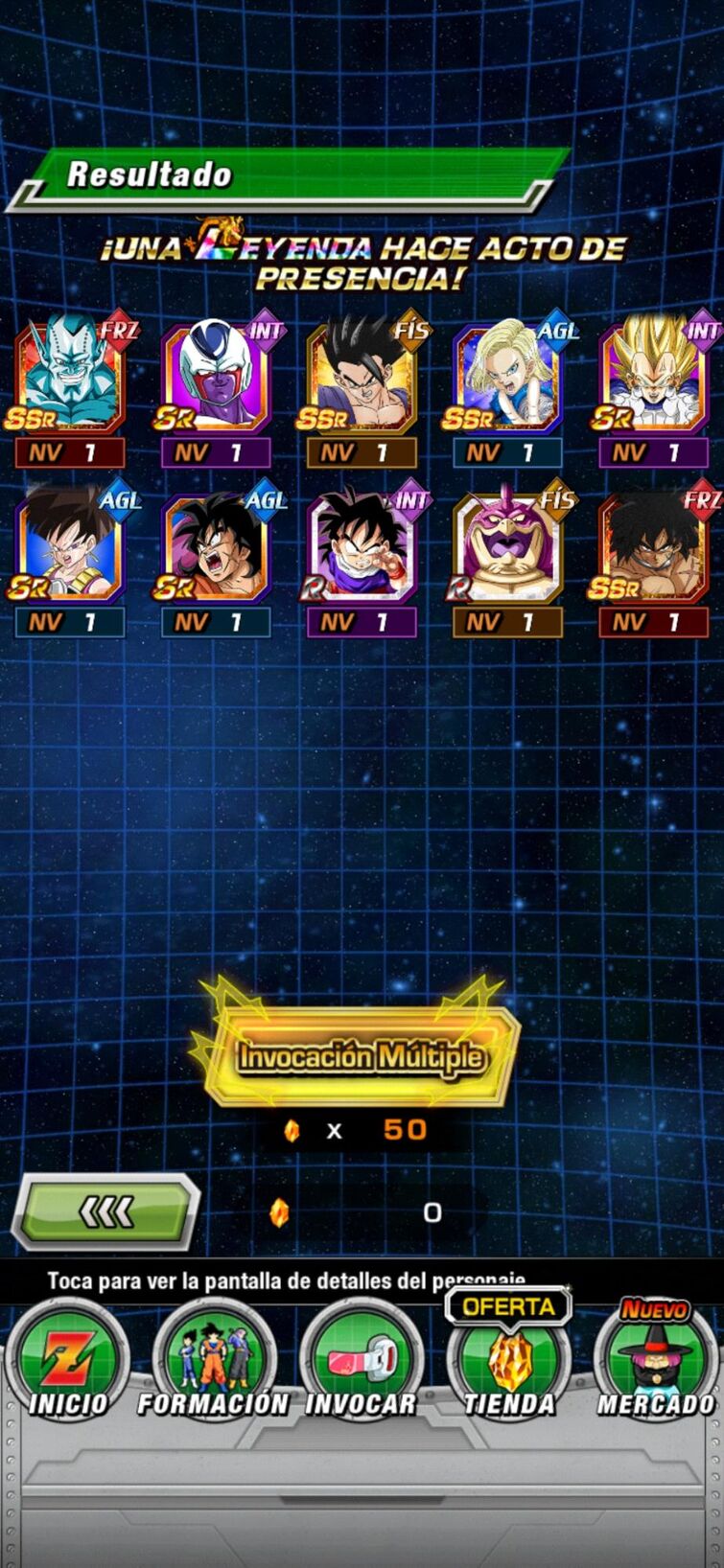Open the Invocar tab
724x1568 pixels.
tap(361, 1361)
